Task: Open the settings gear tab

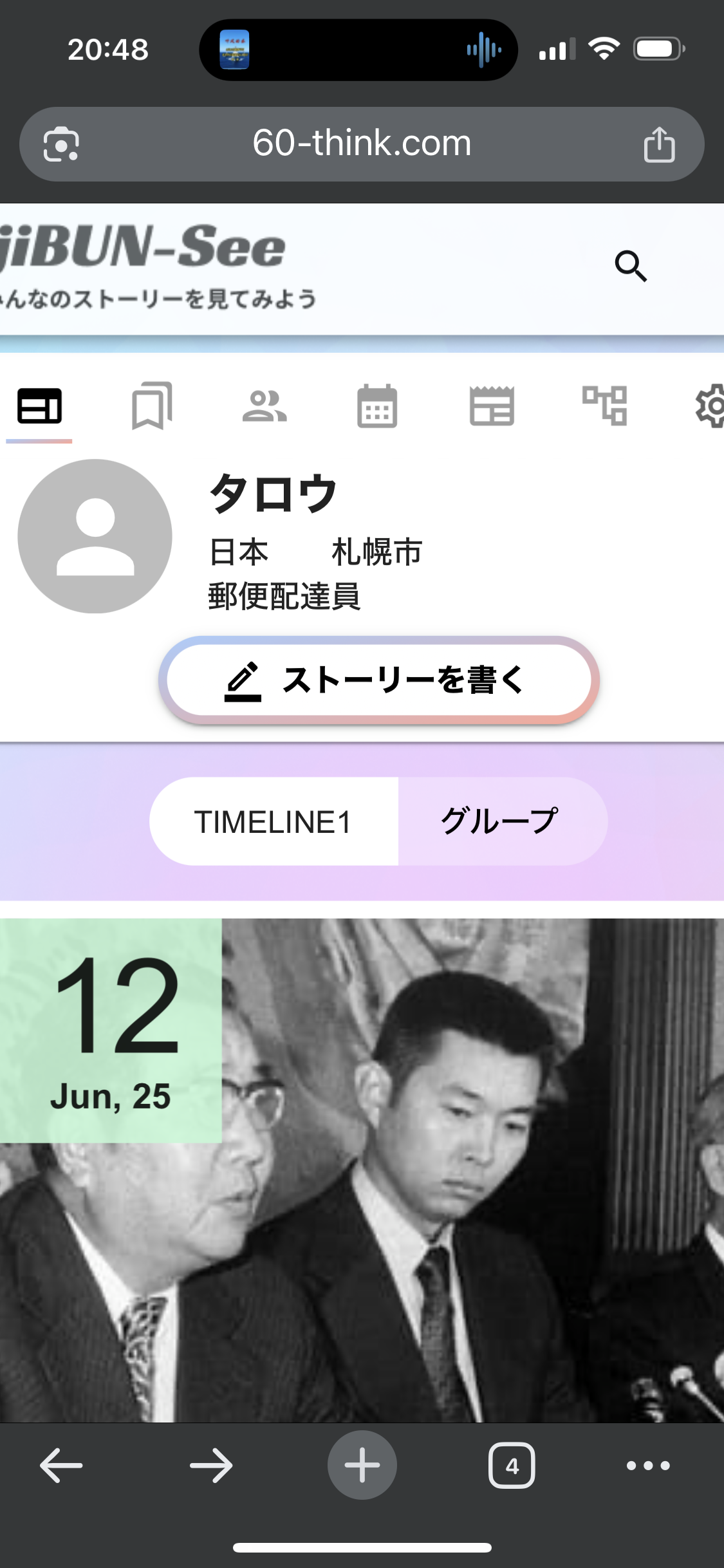Action: pyautogui.click(x=709, y=406)
